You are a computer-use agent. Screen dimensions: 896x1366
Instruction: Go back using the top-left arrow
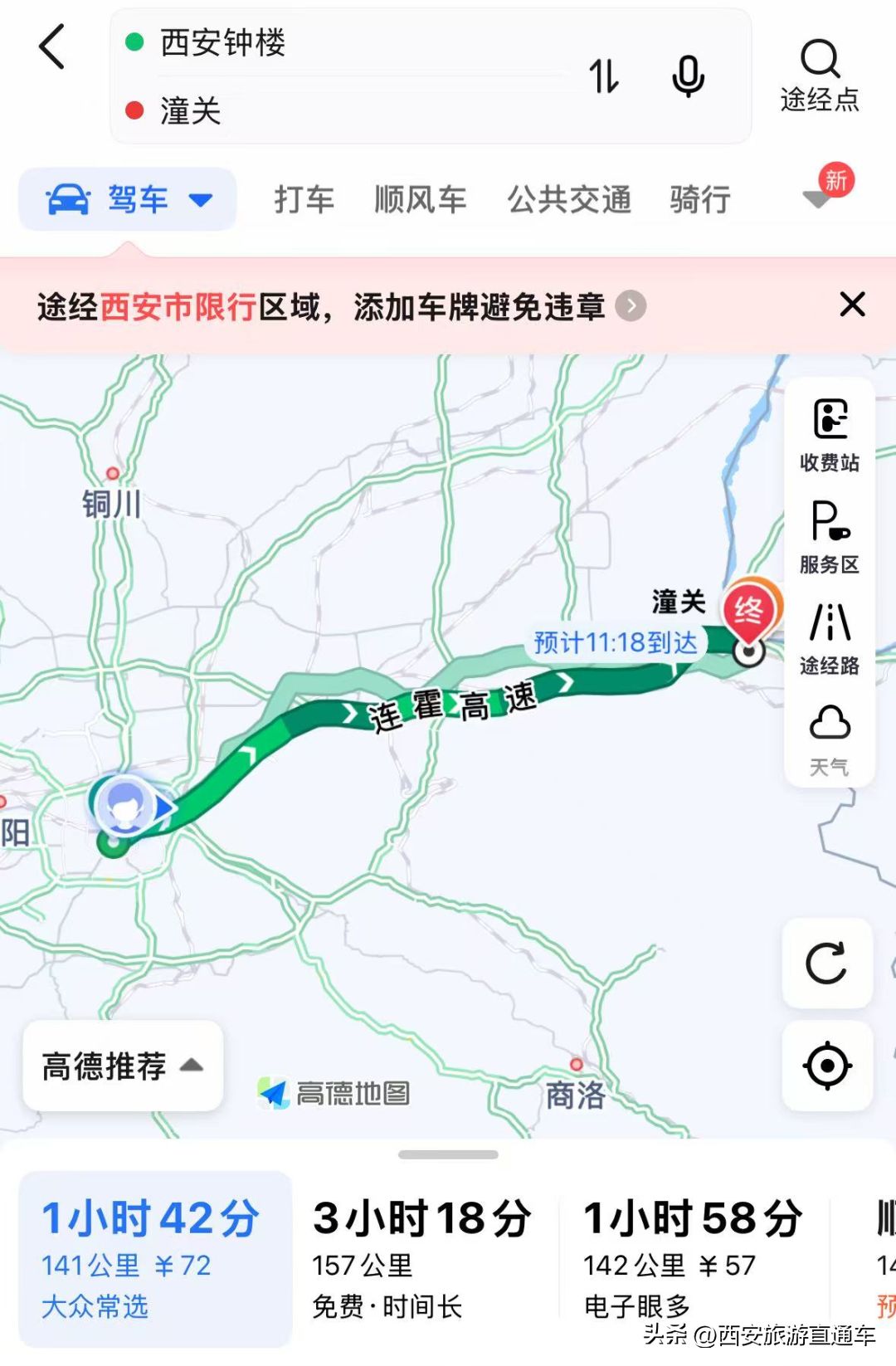(51, 46)
